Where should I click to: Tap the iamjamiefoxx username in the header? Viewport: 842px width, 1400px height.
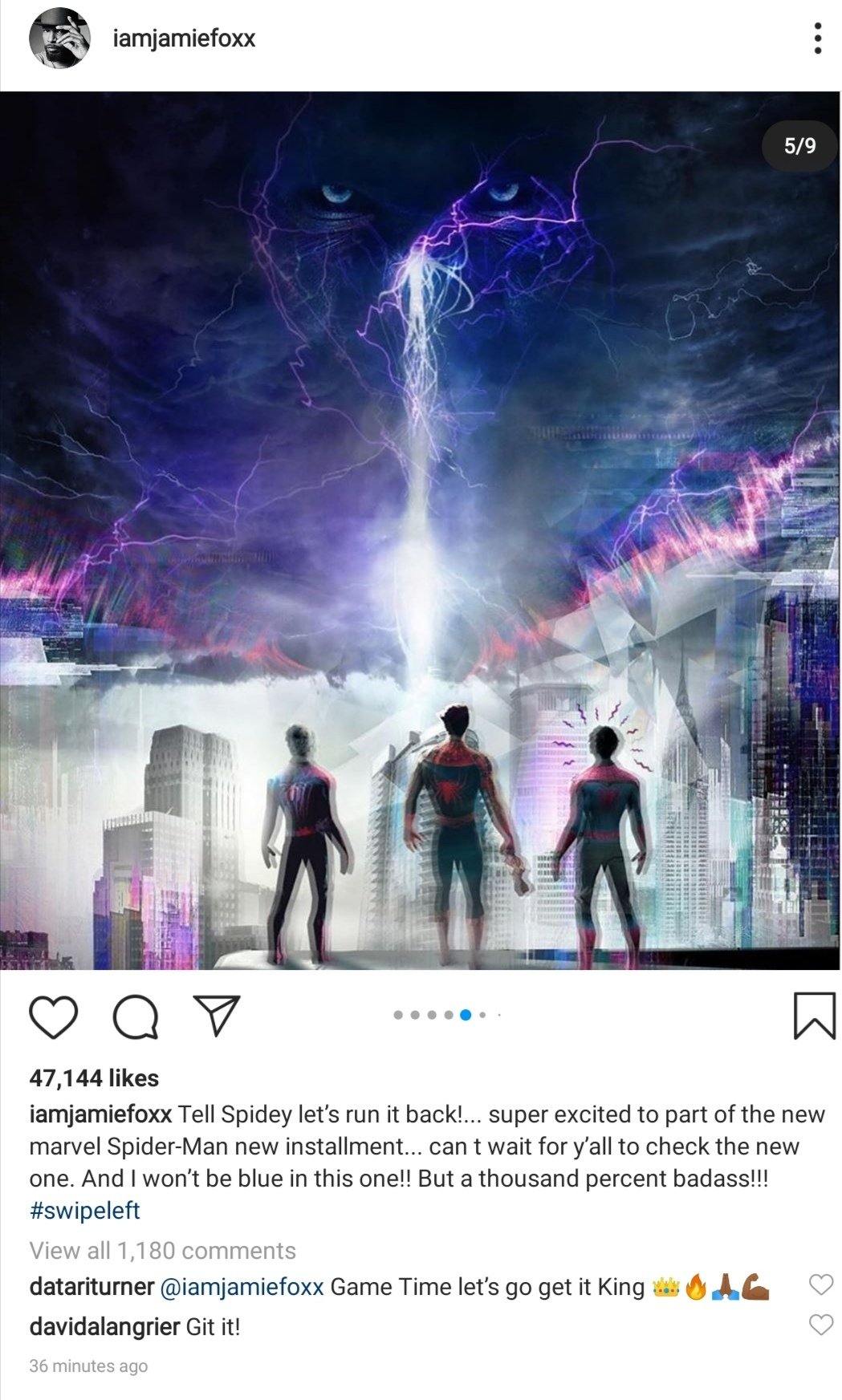[x=185, y=39]
